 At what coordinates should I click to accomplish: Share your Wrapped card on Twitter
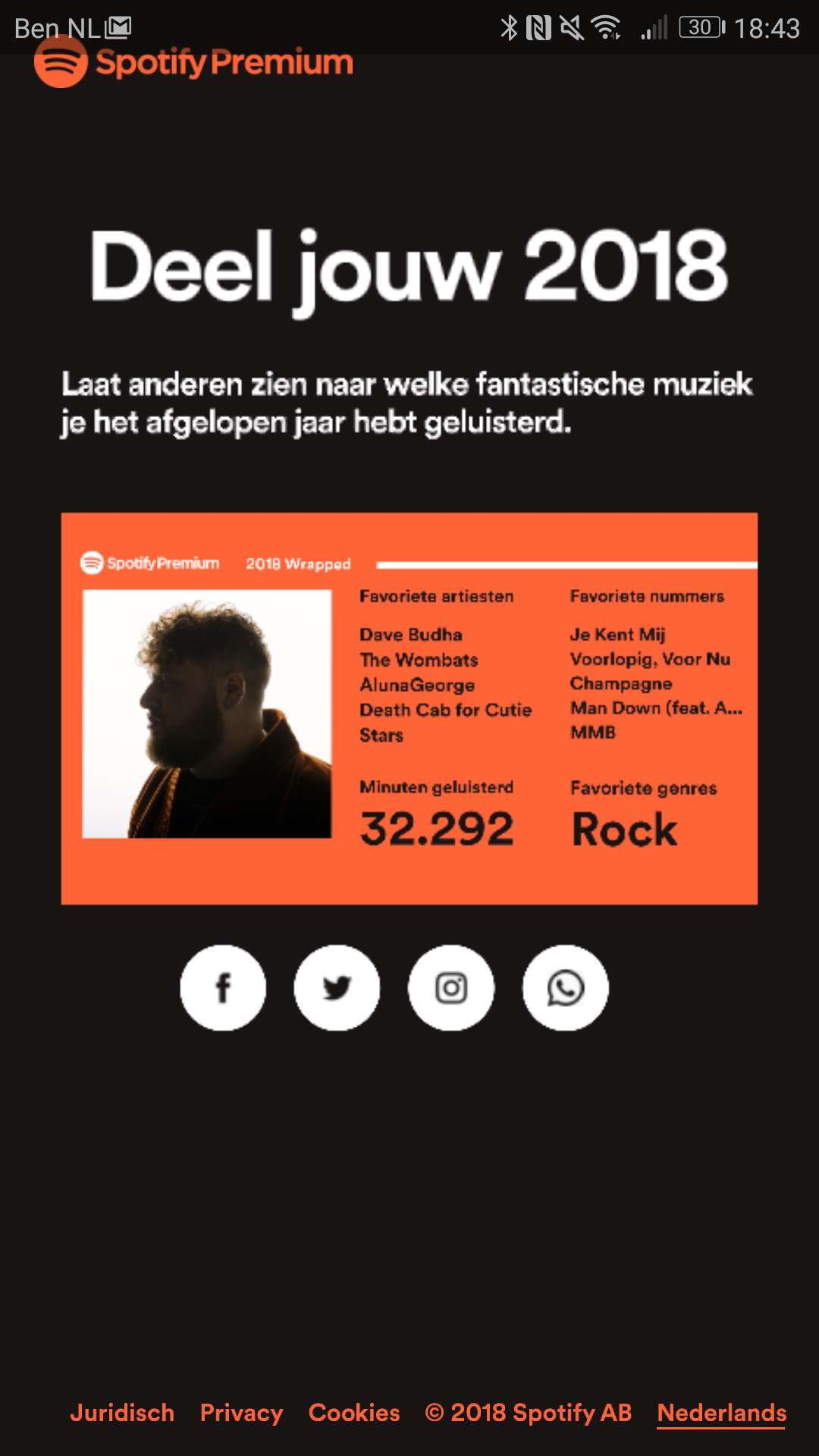tap(337, 987)
